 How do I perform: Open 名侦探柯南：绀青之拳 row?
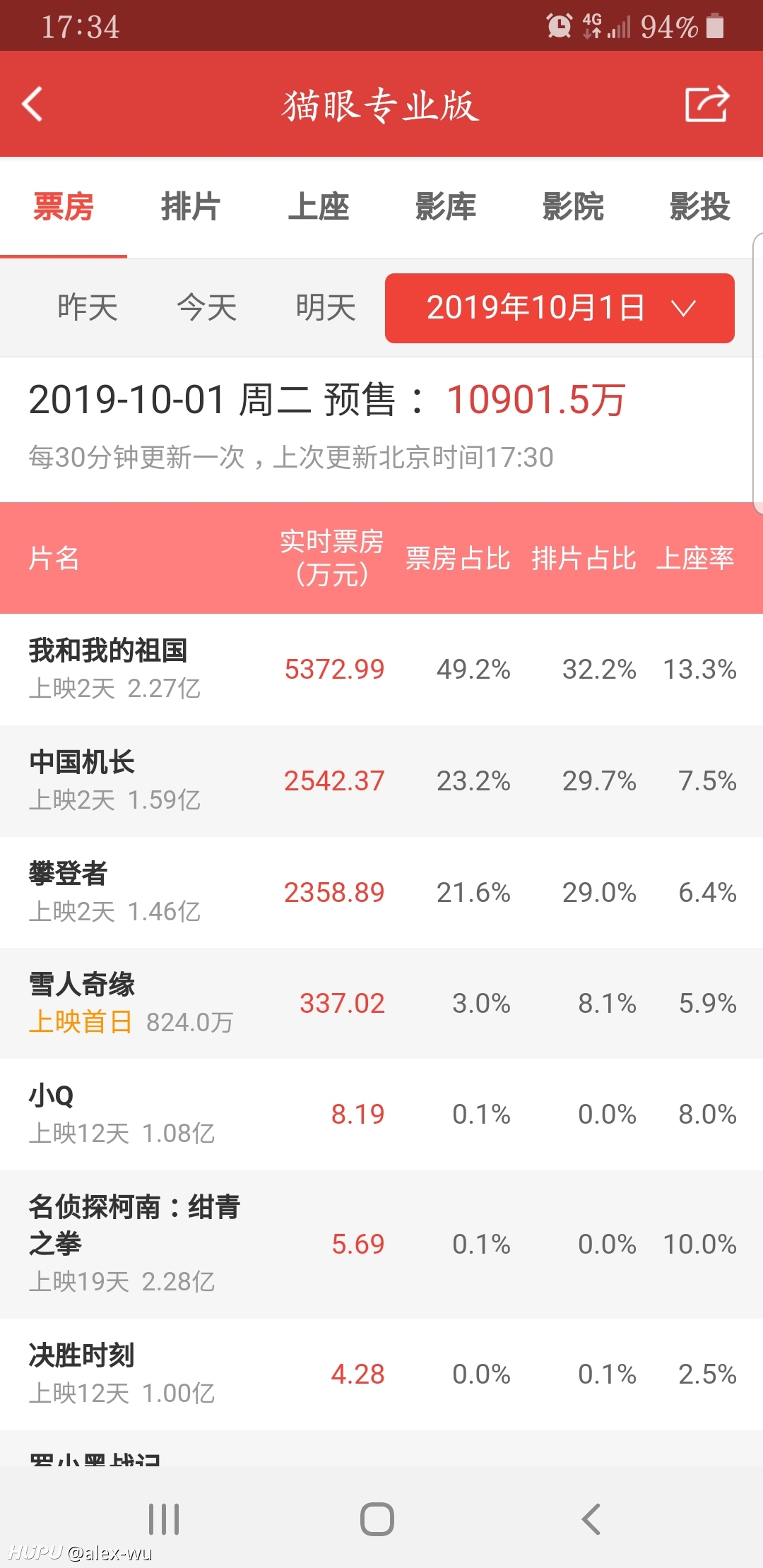[381, 1244]
